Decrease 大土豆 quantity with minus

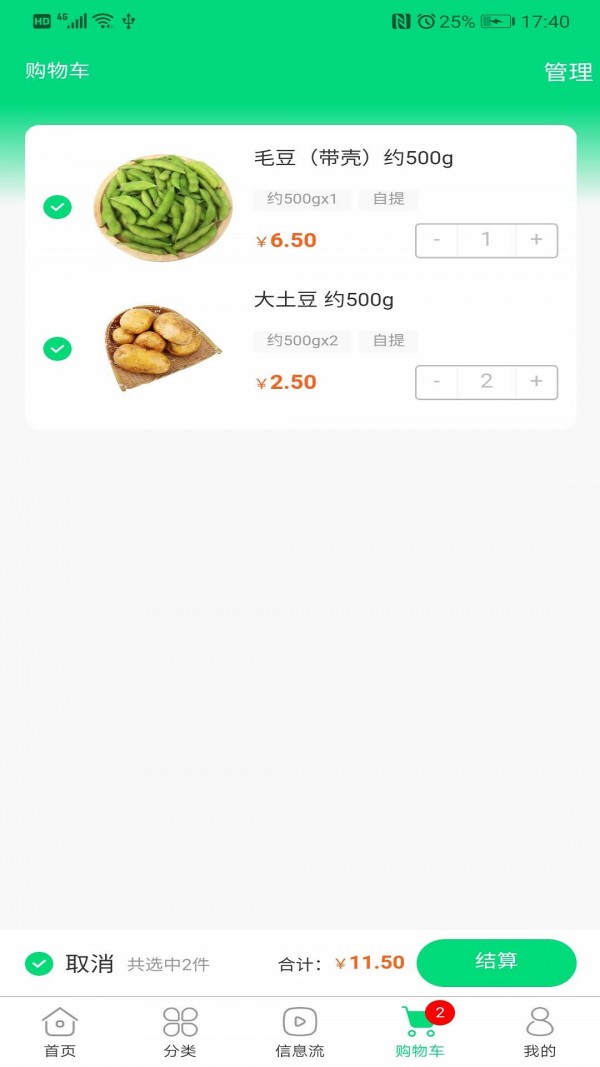(437, 382)
